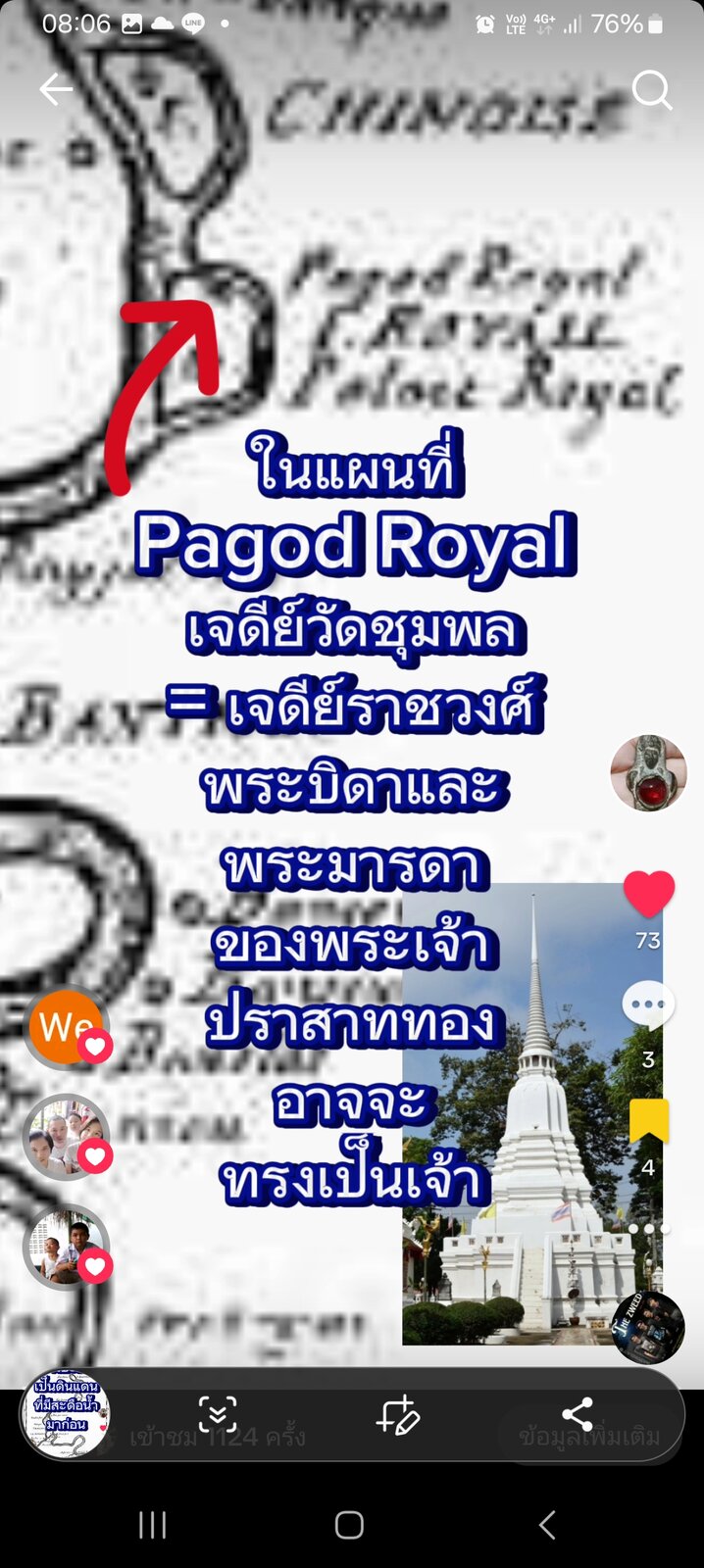Start scroll capture from the screenshot toolbar
This screenshot has width=704, height=1568.
[x=218, y=1414]
